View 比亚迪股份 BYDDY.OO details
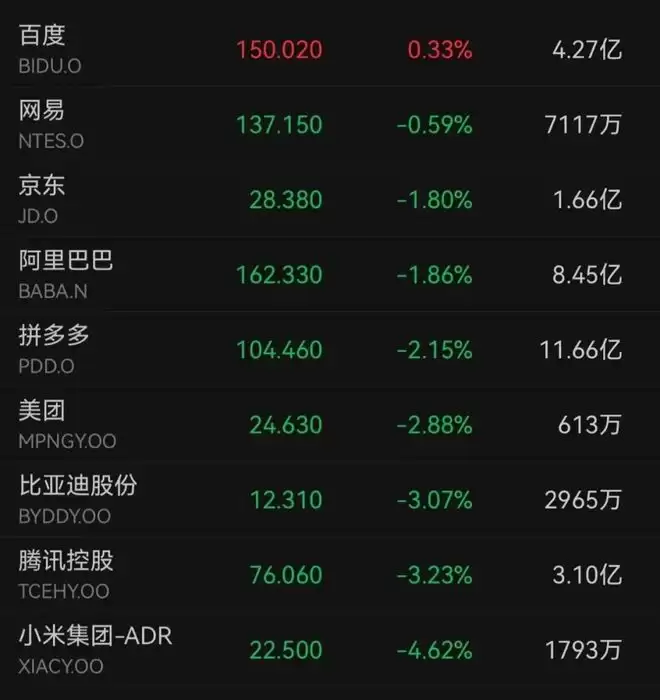This screenshot has height=700, width=660. tap(330, 499)
